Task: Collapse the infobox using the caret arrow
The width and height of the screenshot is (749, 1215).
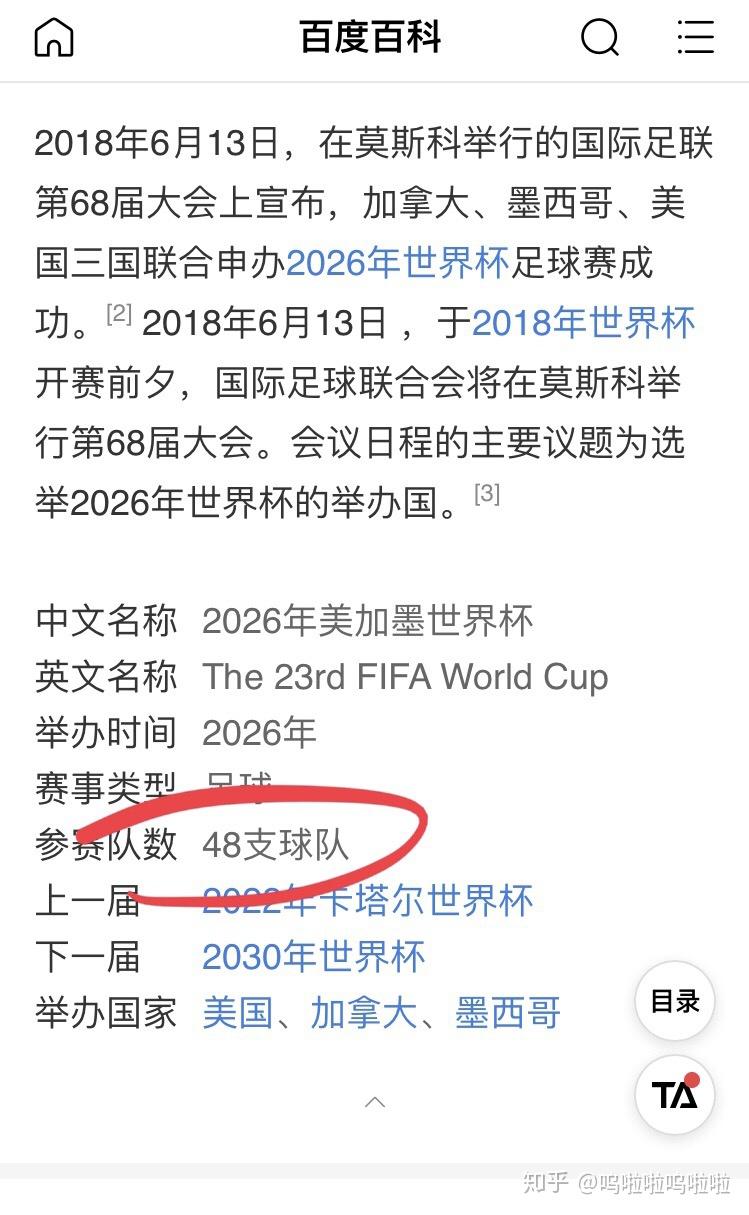Action: click(374, 1102)
